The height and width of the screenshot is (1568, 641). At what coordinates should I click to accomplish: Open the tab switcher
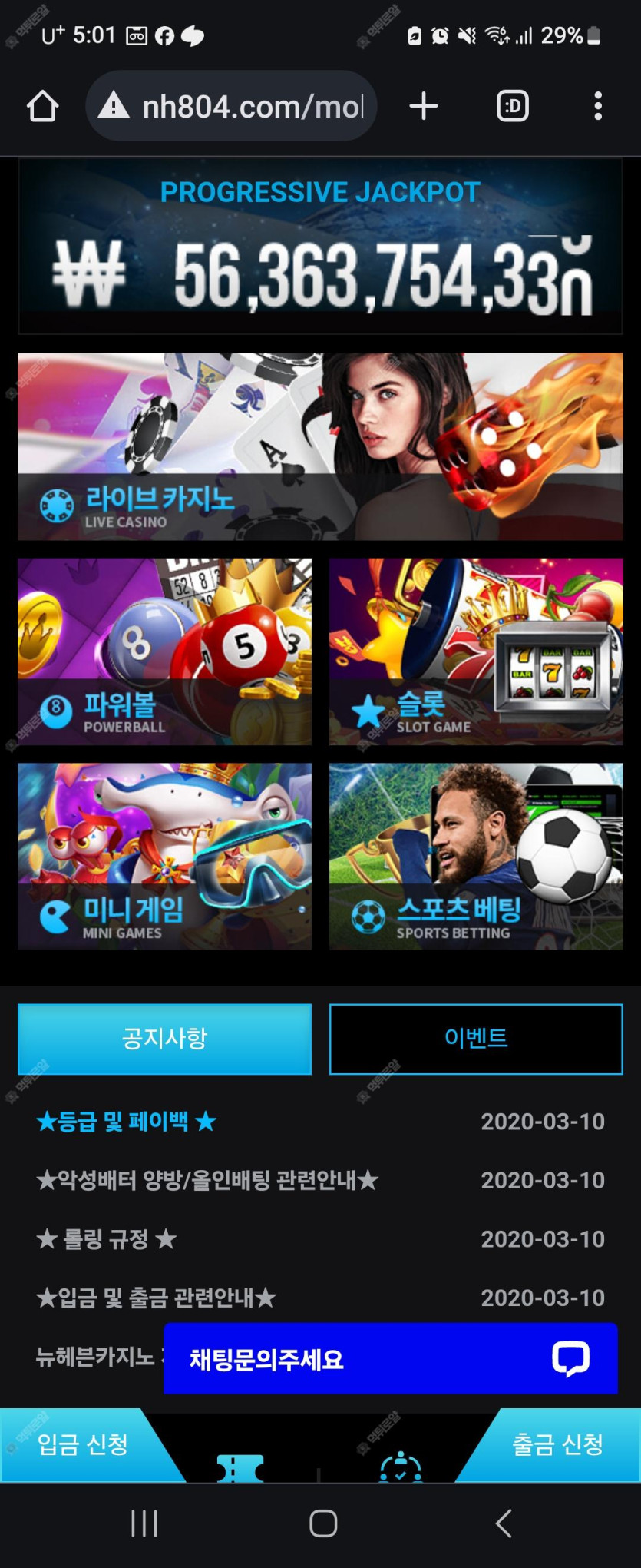coord(513,106)
